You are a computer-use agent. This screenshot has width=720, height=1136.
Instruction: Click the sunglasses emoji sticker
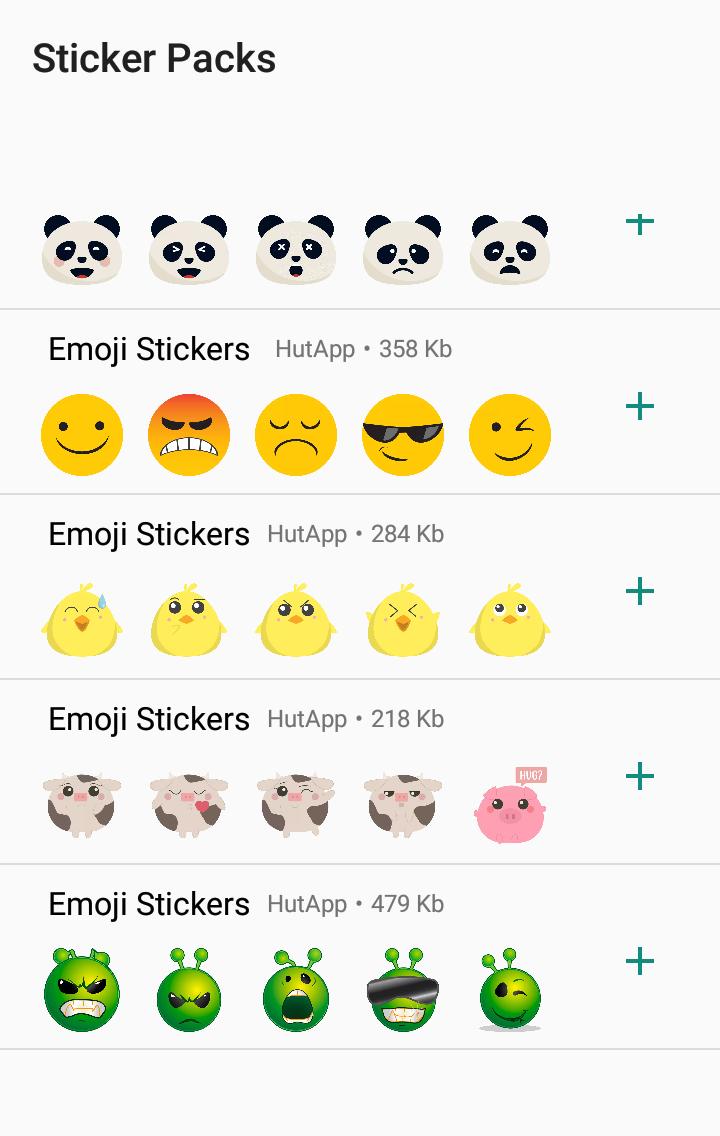(402, 433)
